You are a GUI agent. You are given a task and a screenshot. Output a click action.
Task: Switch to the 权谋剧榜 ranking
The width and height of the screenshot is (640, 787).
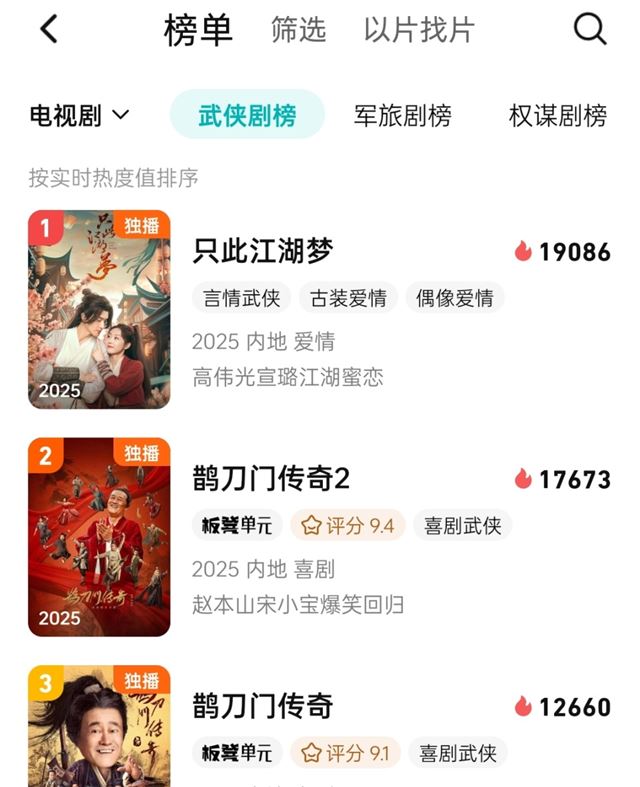click(557, 116)
